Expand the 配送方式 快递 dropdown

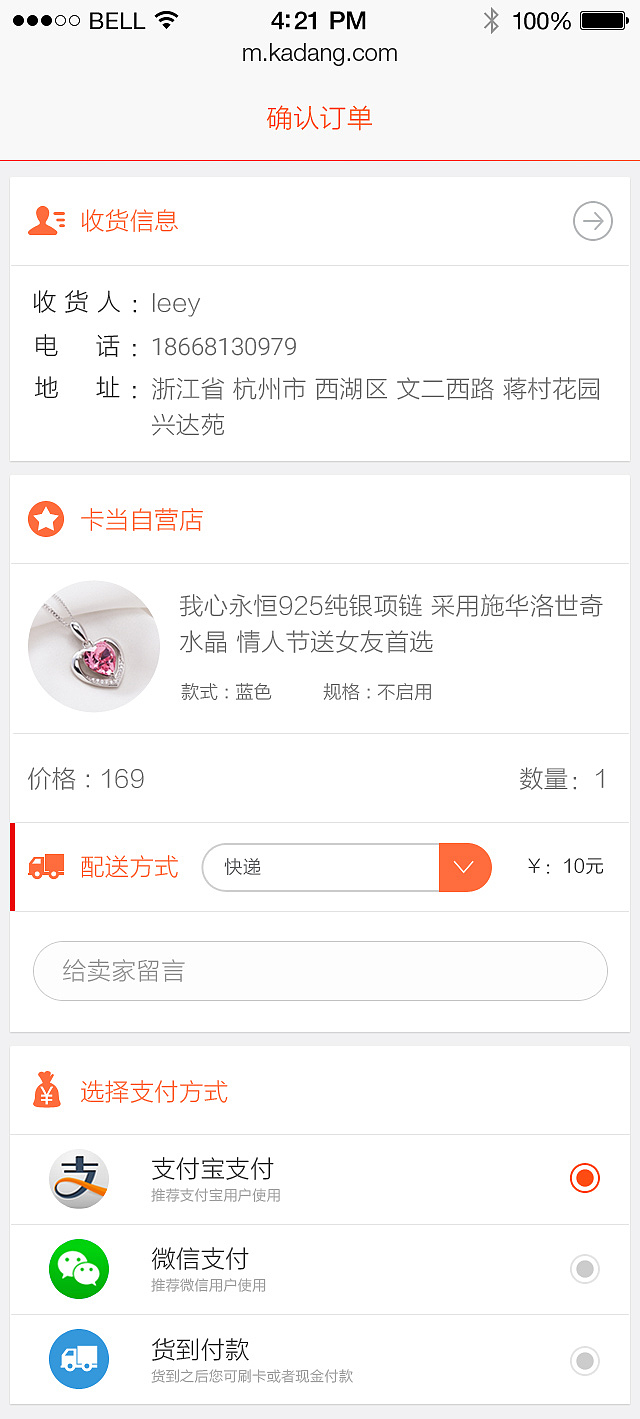click(x=465, y=867)
